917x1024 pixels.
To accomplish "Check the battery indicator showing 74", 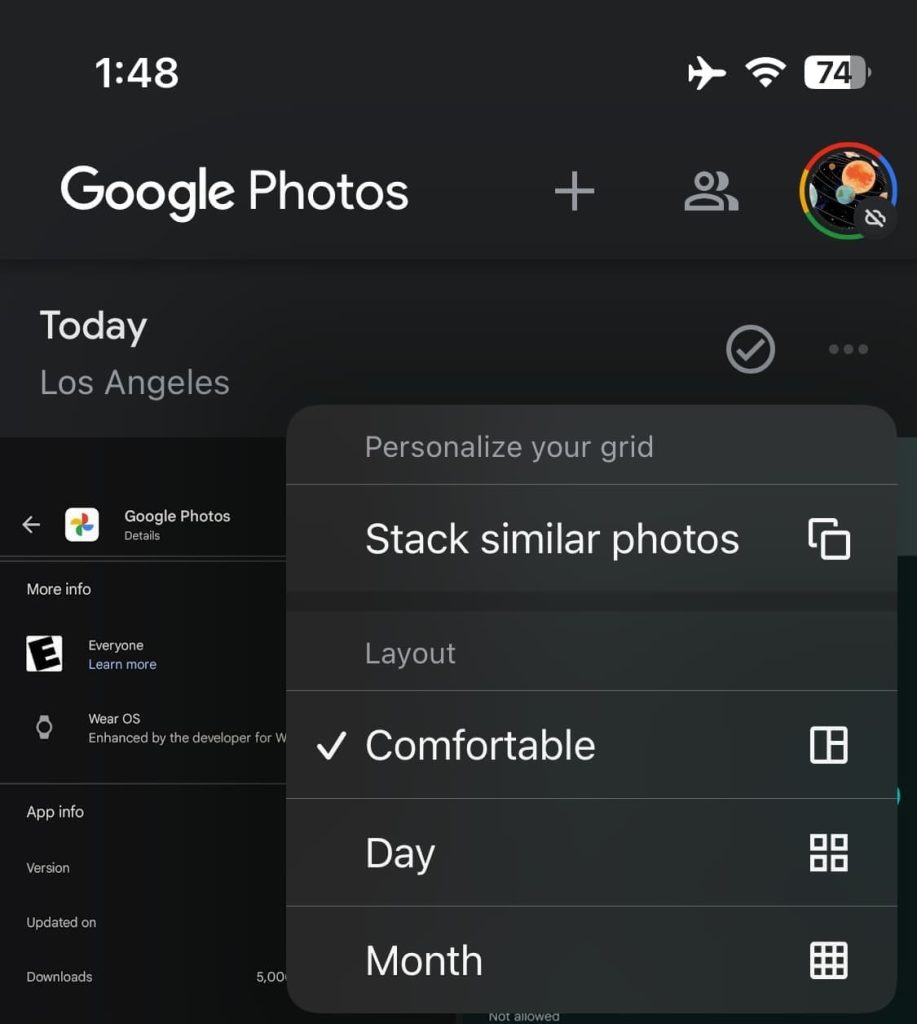I will point(837,72).
